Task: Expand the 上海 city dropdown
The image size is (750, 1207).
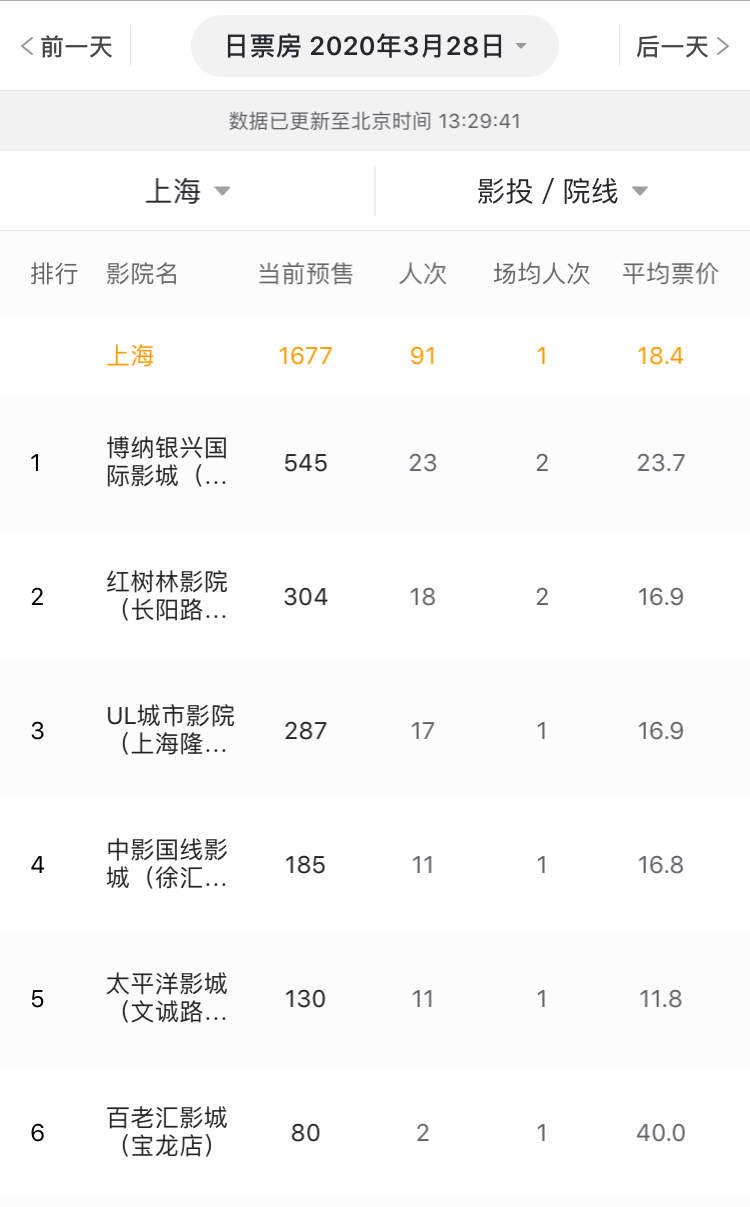Action: click(188, 191)
